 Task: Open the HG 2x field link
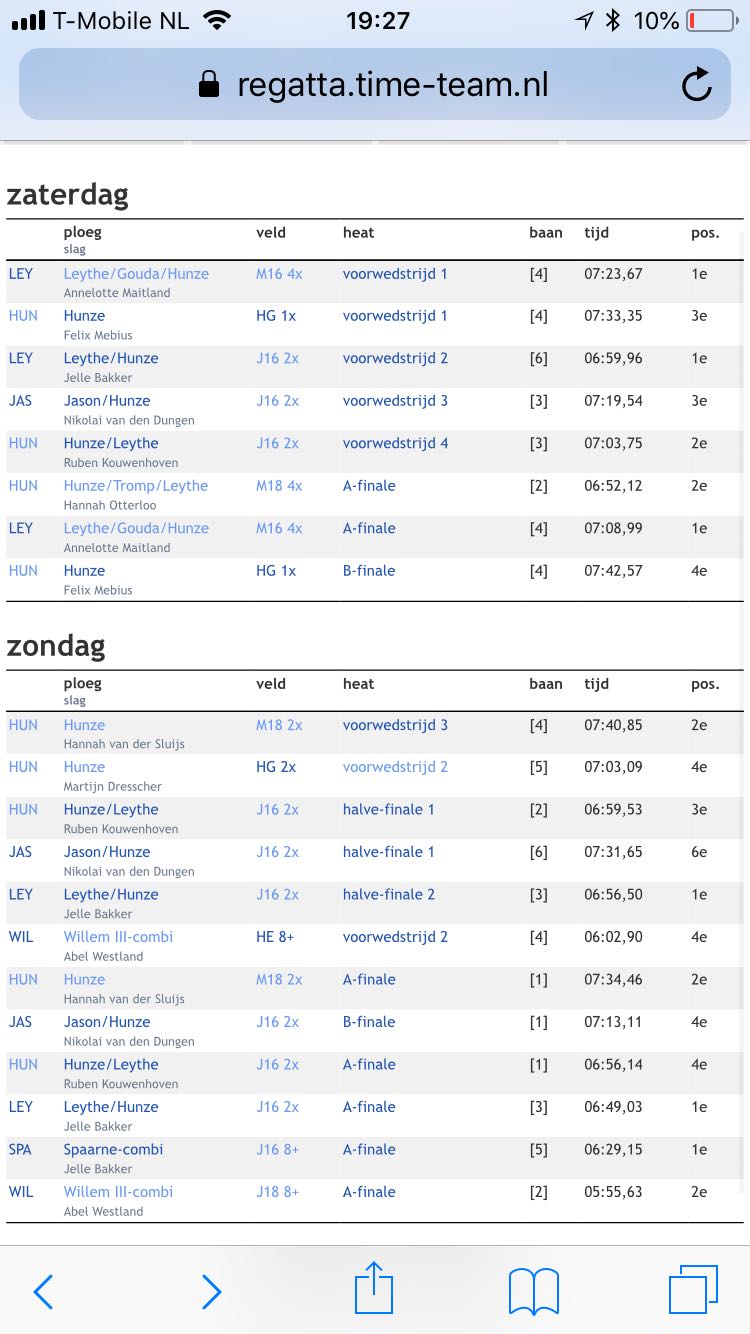point(276,767)
